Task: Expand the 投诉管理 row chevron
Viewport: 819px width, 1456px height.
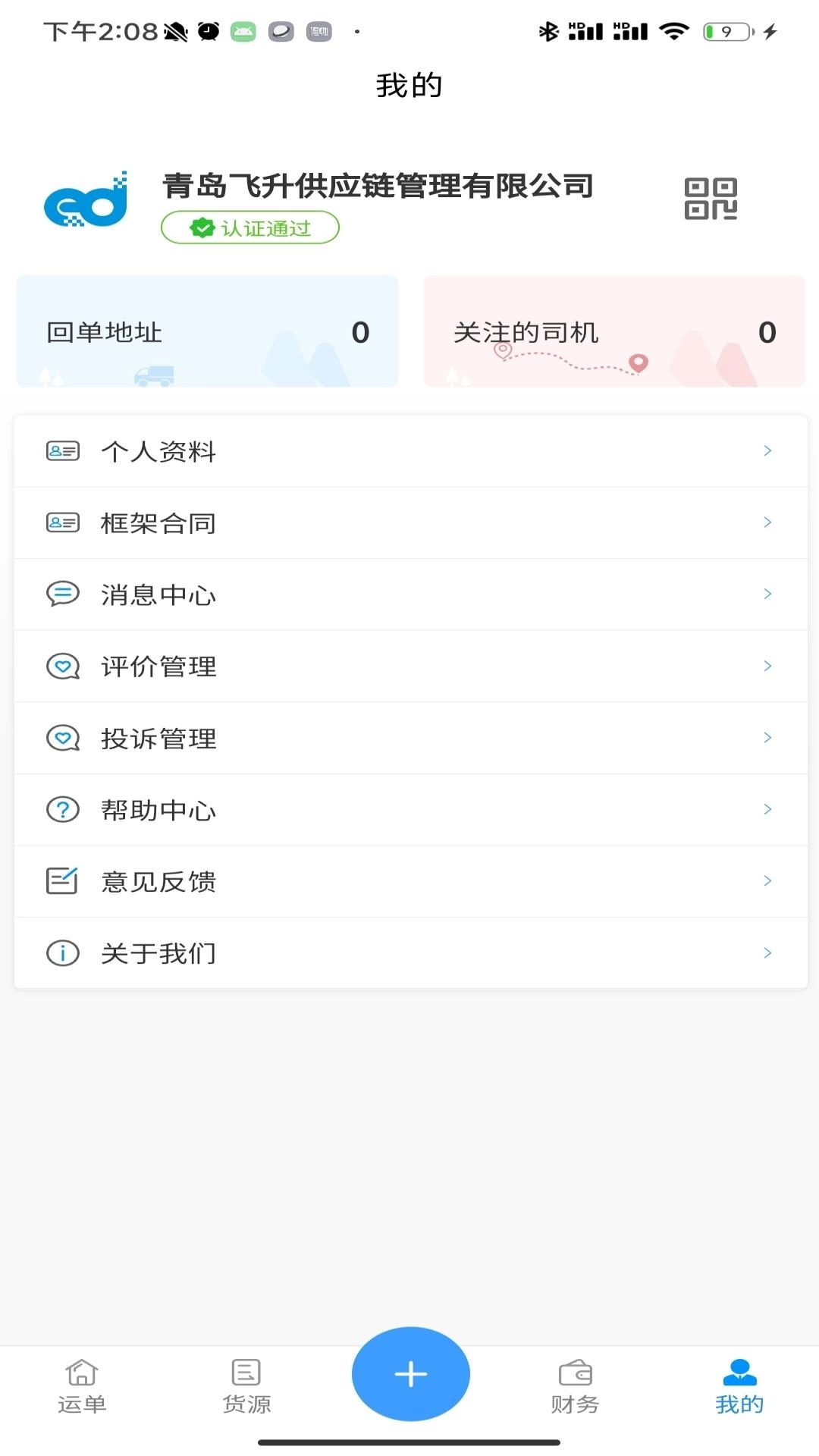Action: click(767, 737)
